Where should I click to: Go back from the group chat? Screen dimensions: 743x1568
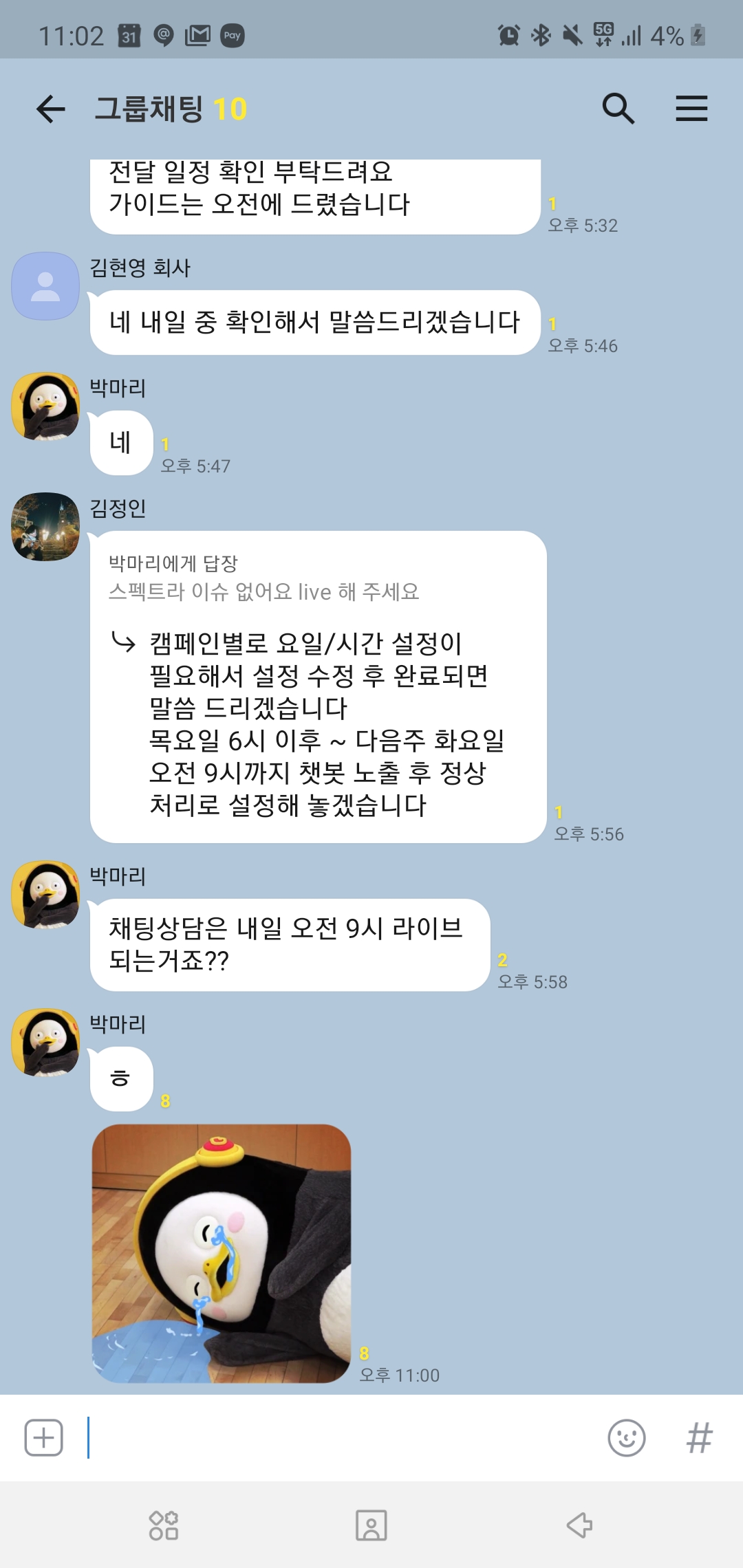(50, 109)
